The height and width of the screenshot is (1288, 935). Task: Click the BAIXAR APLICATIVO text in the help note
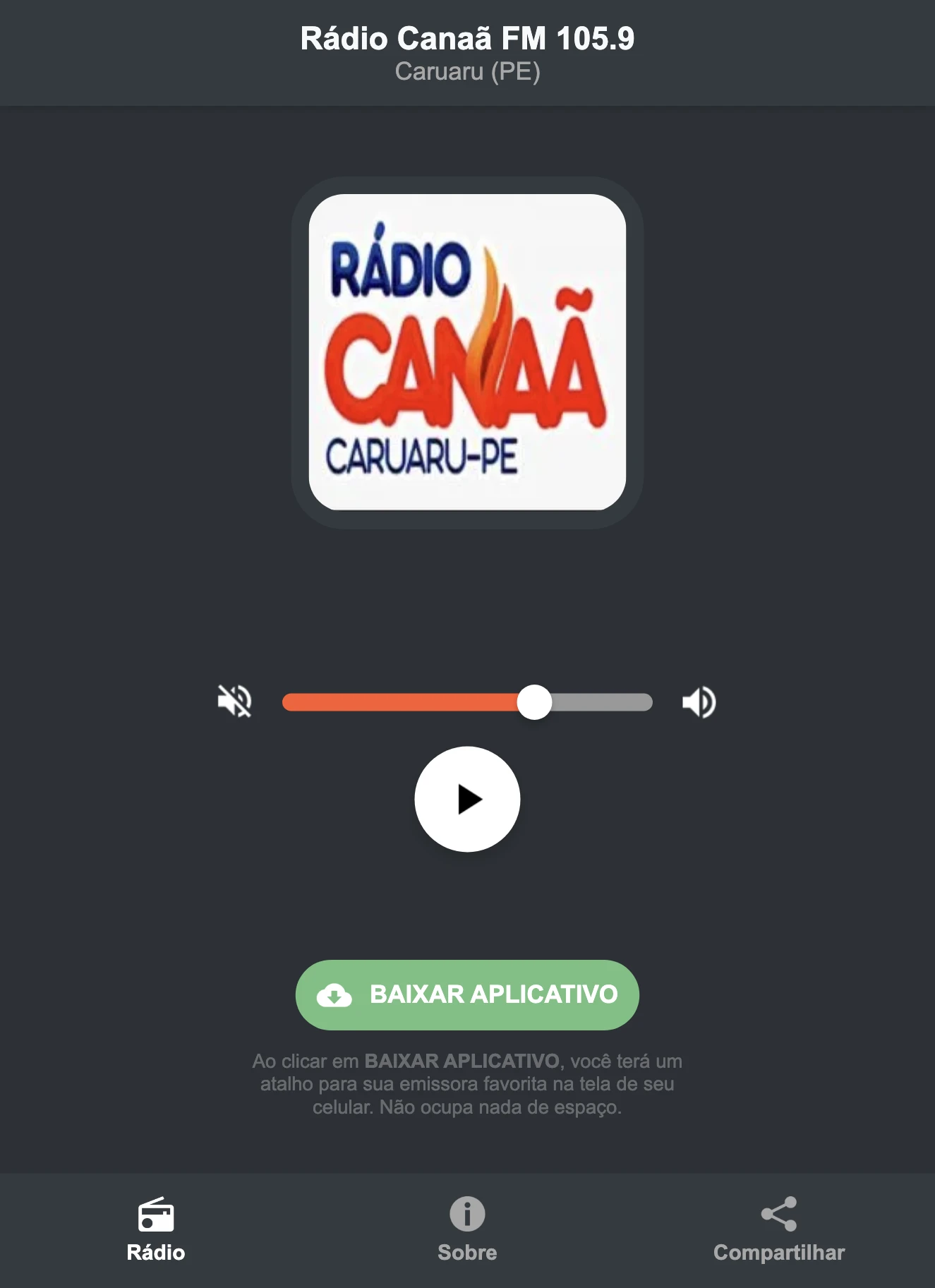[x=462, y=1060]
